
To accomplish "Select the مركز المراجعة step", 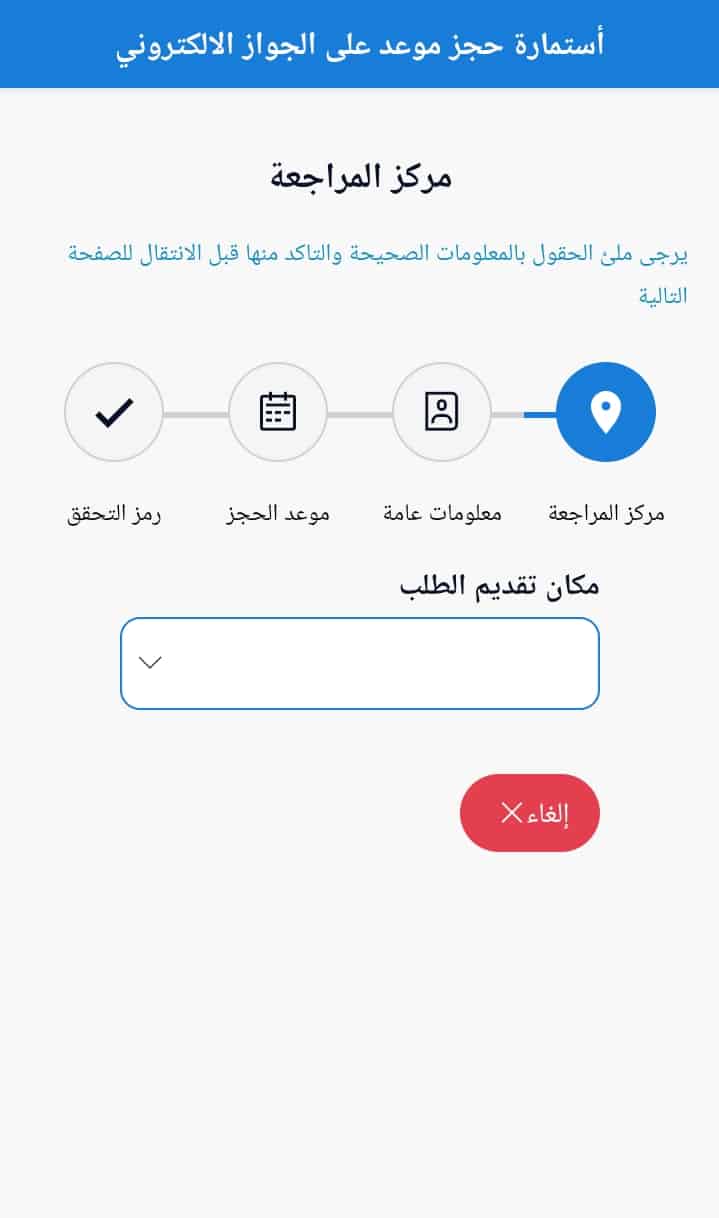I will 605,412.
